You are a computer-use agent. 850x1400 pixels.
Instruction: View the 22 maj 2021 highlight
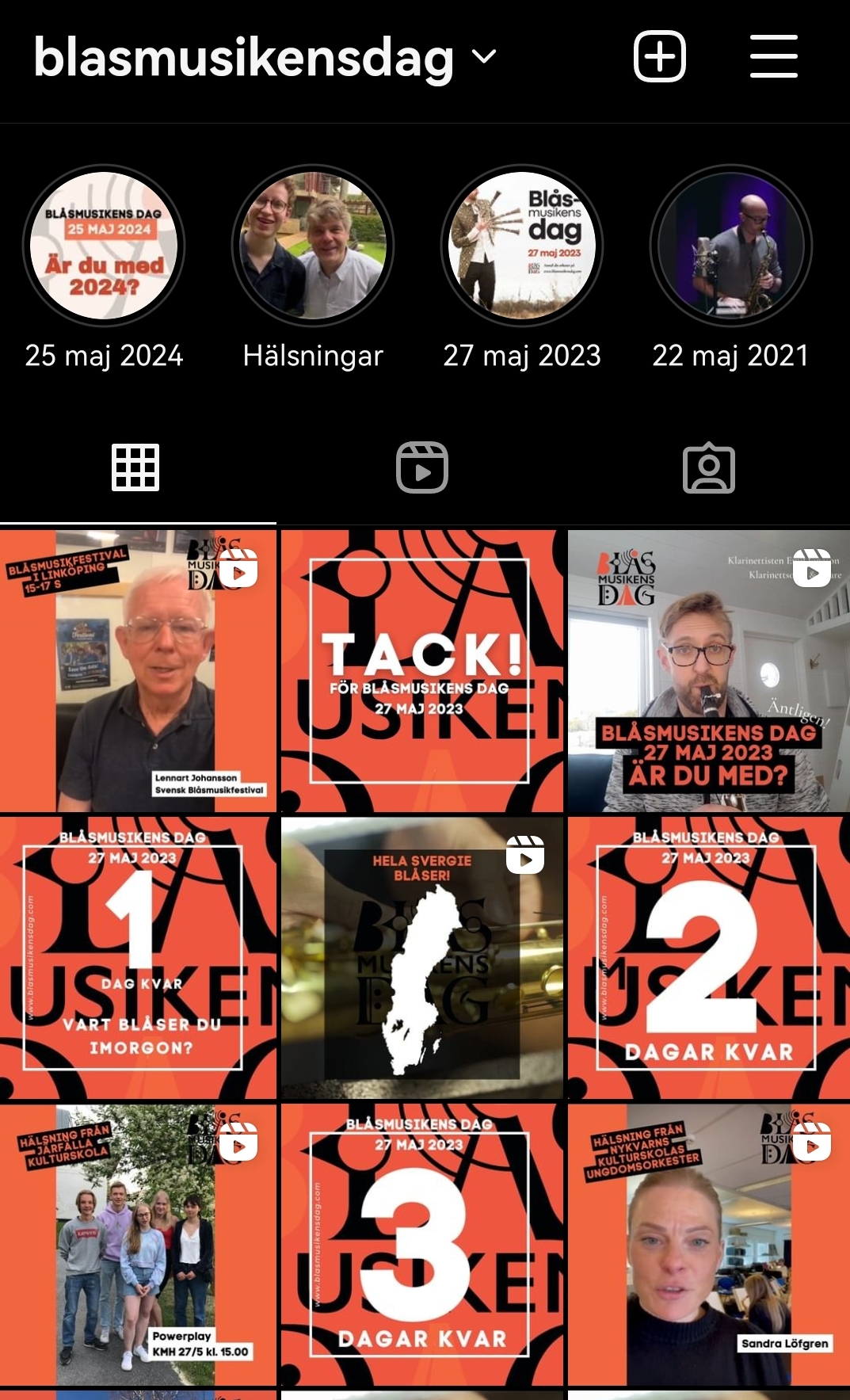(x=730, y=246)
